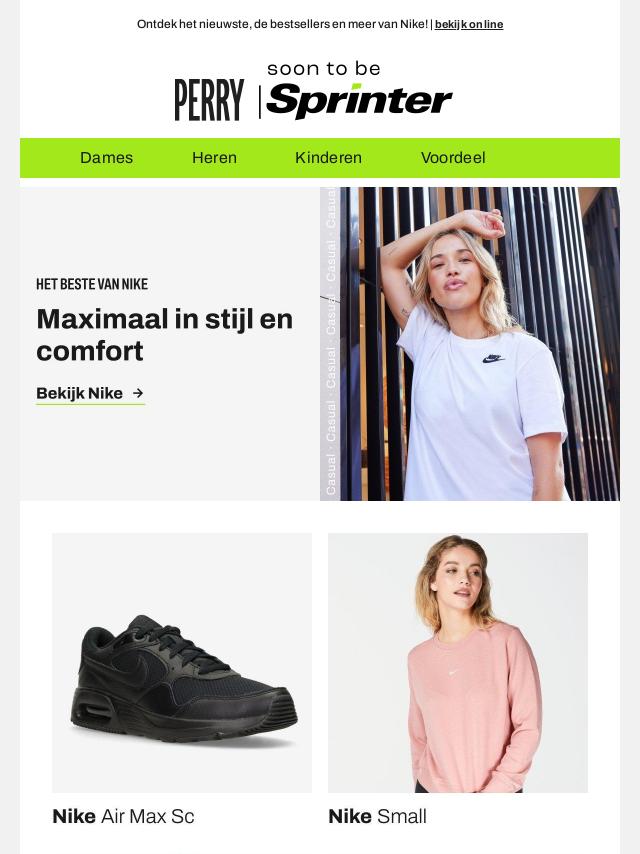Select the Heren category

[x=214, y=158]
